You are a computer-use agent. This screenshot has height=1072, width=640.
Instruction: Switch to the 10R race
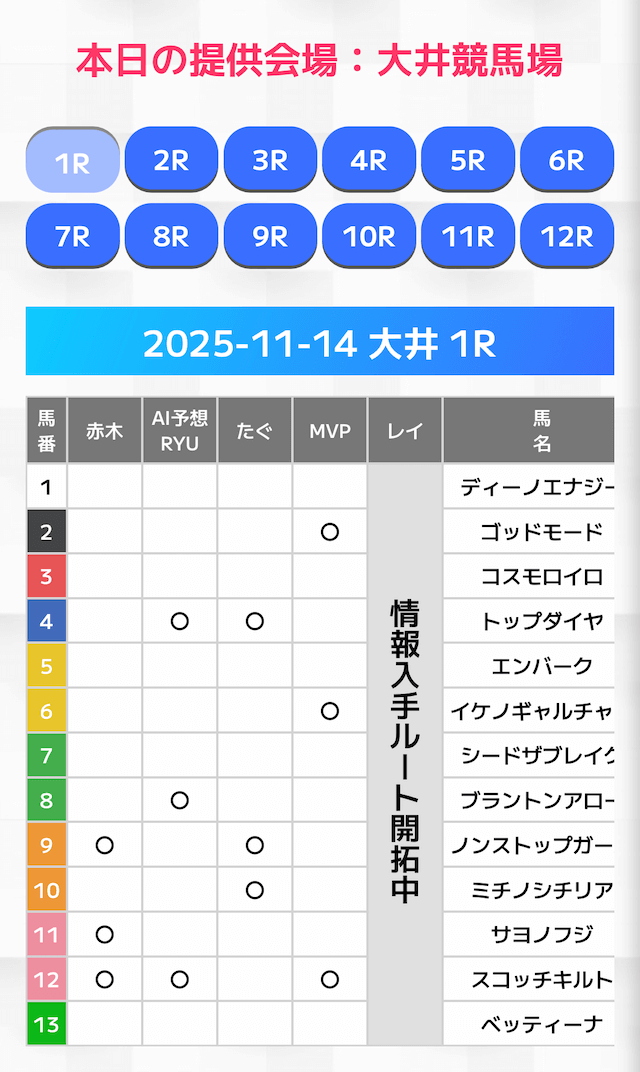(369, 236)
